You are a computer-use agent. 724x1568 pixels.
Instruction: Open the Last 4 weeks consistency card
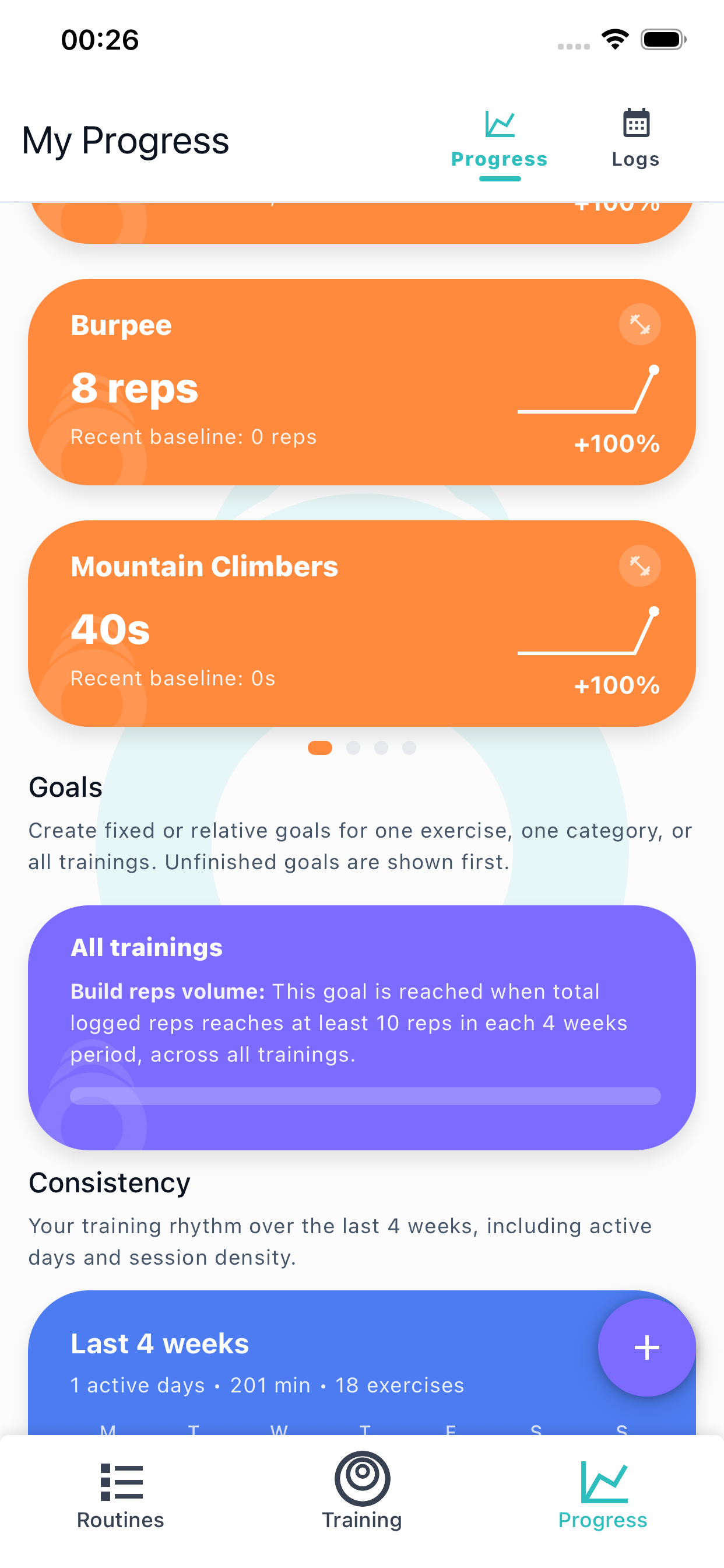tap(304, 1363)
